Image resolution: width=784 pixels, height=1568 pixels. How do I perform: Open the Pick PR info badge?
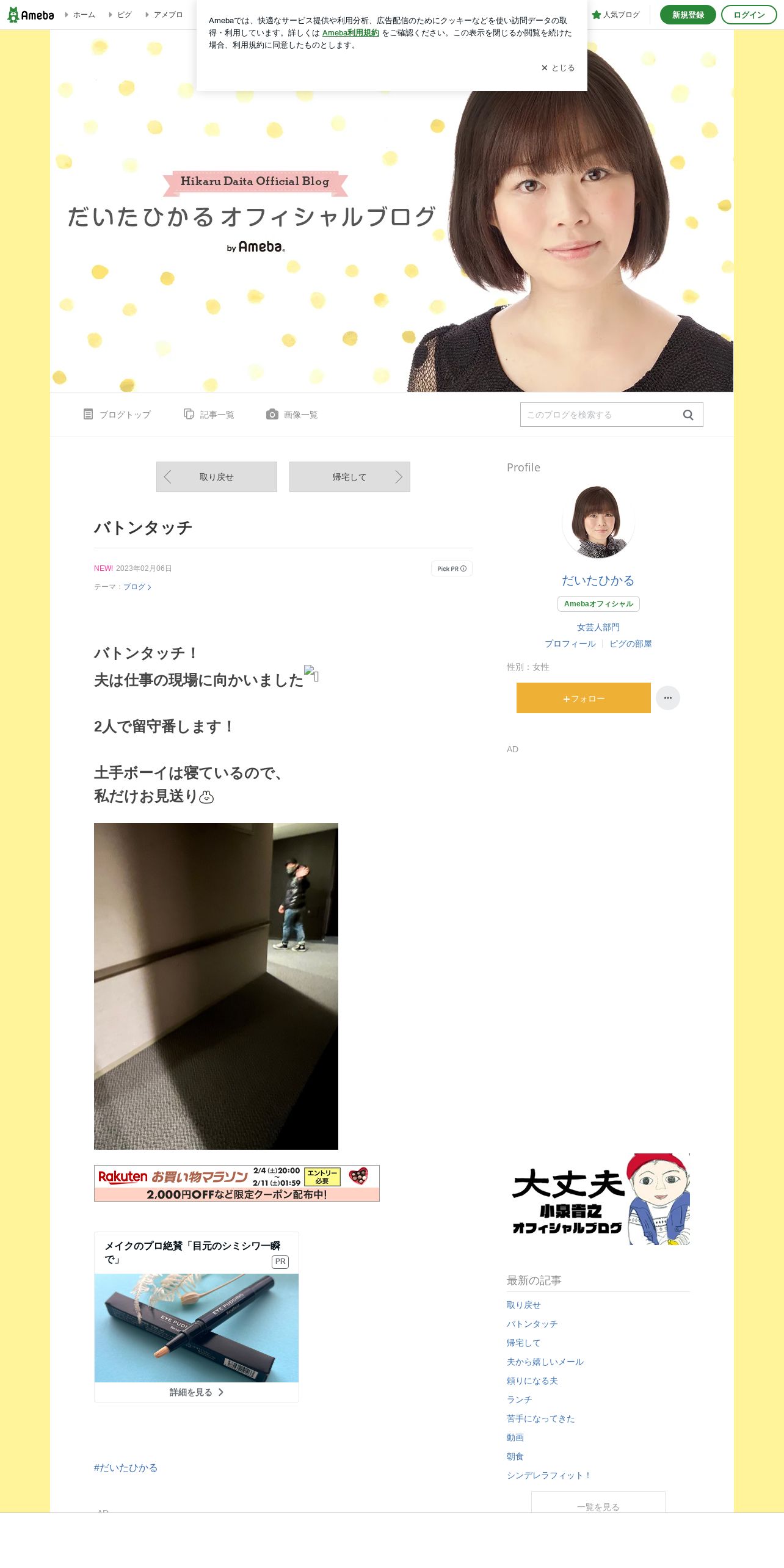(x=452, y=568)
